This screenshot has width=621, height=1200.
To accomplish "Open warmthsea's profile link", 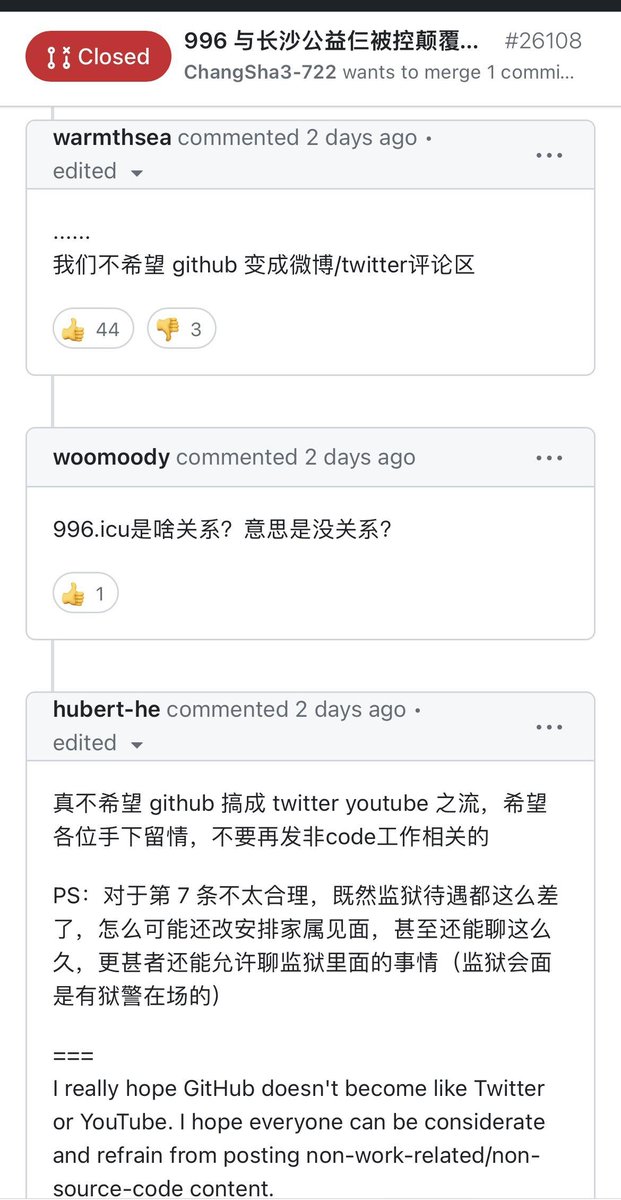I will (x=112, y=138).
